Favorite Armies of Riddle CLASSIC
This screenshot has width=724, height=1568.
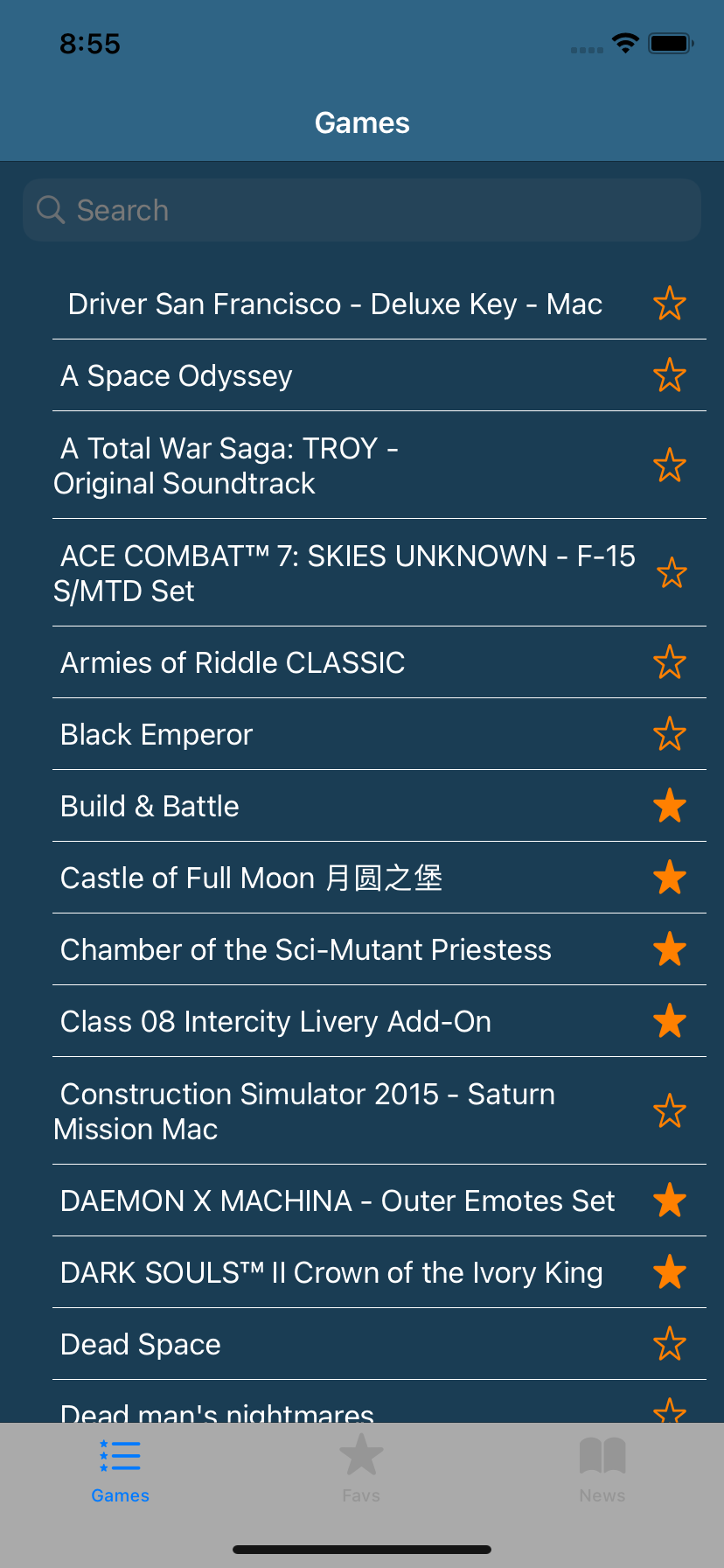tap(669, 662)
